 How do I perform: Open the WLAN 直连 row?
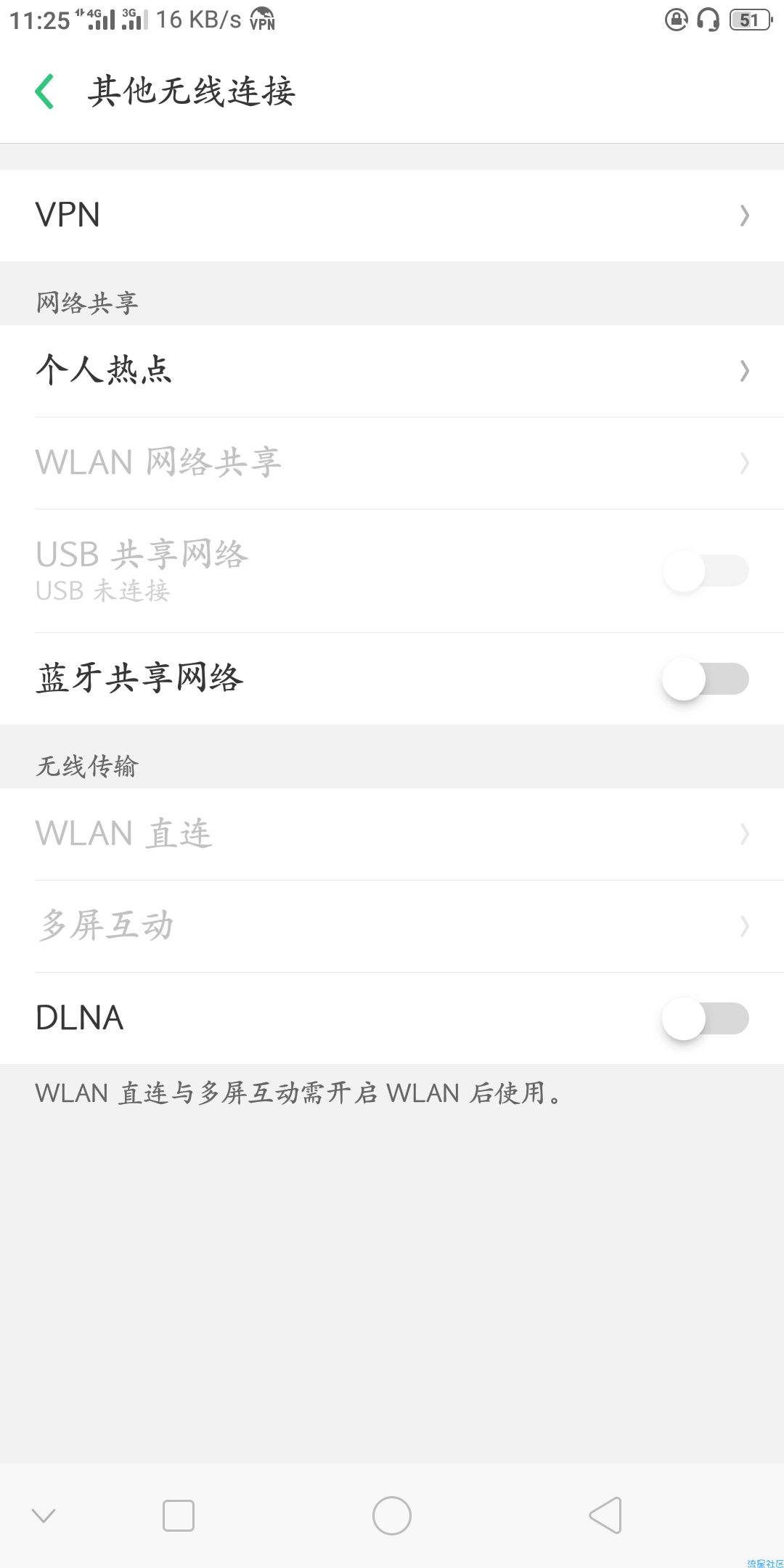392,834
